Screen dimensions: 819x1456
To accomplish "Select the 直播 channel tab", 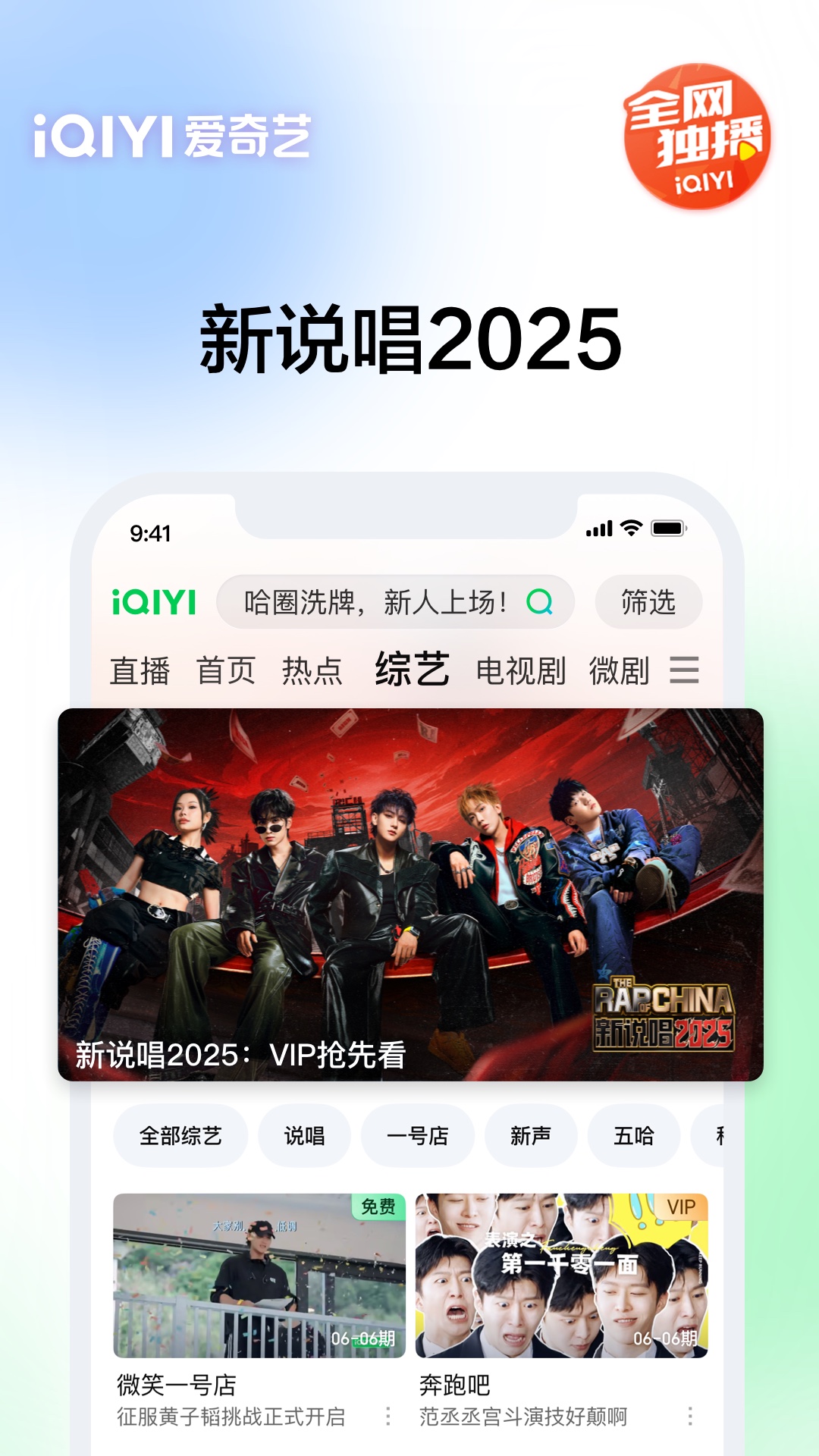I will coord(141,669).
